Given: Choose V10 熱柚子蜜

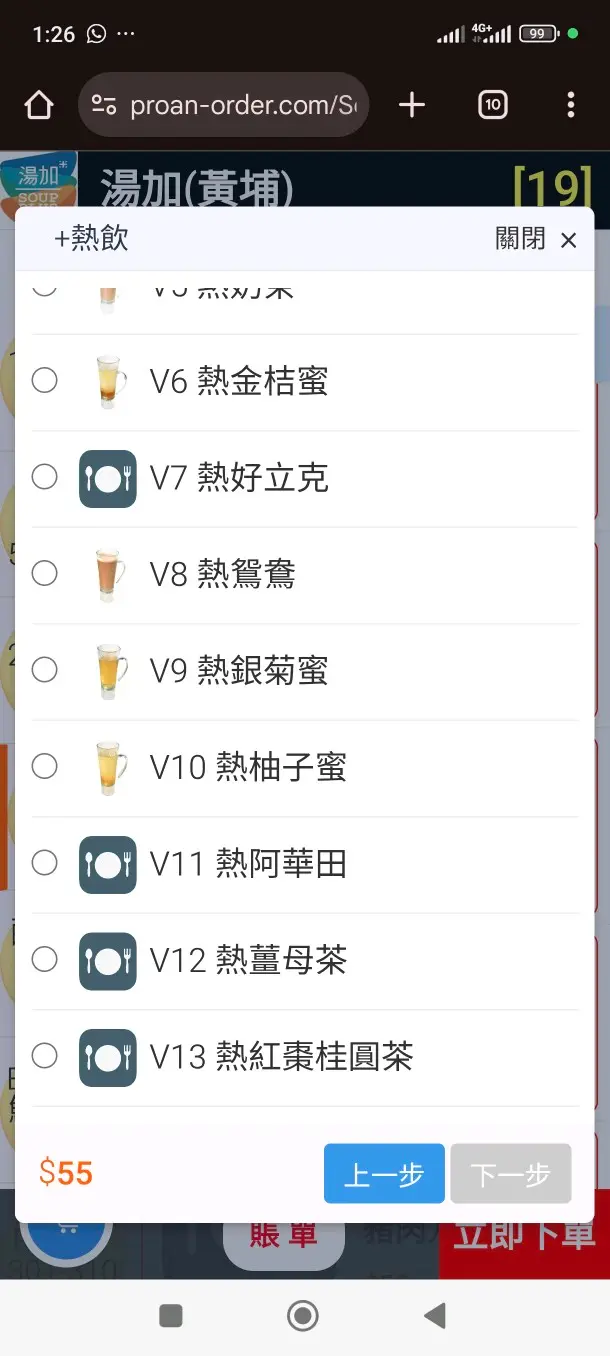Looking at the screenshot, I should 45,767.
